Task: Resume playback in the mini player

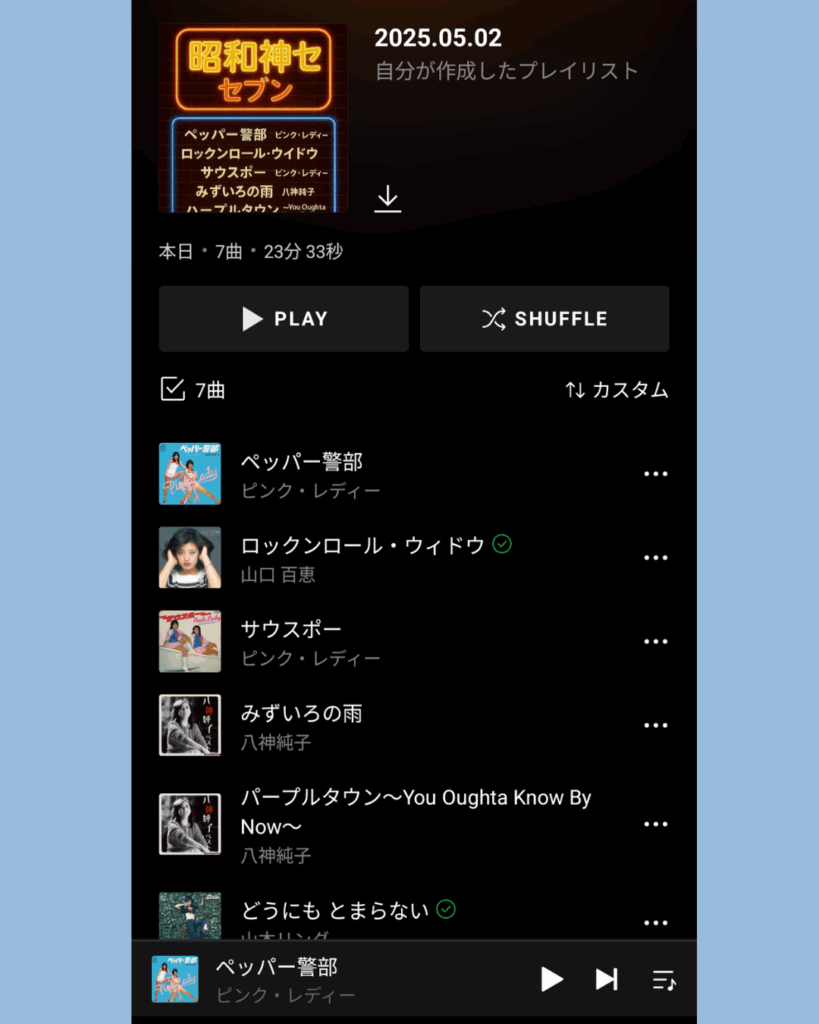Action: pos(552,979)
